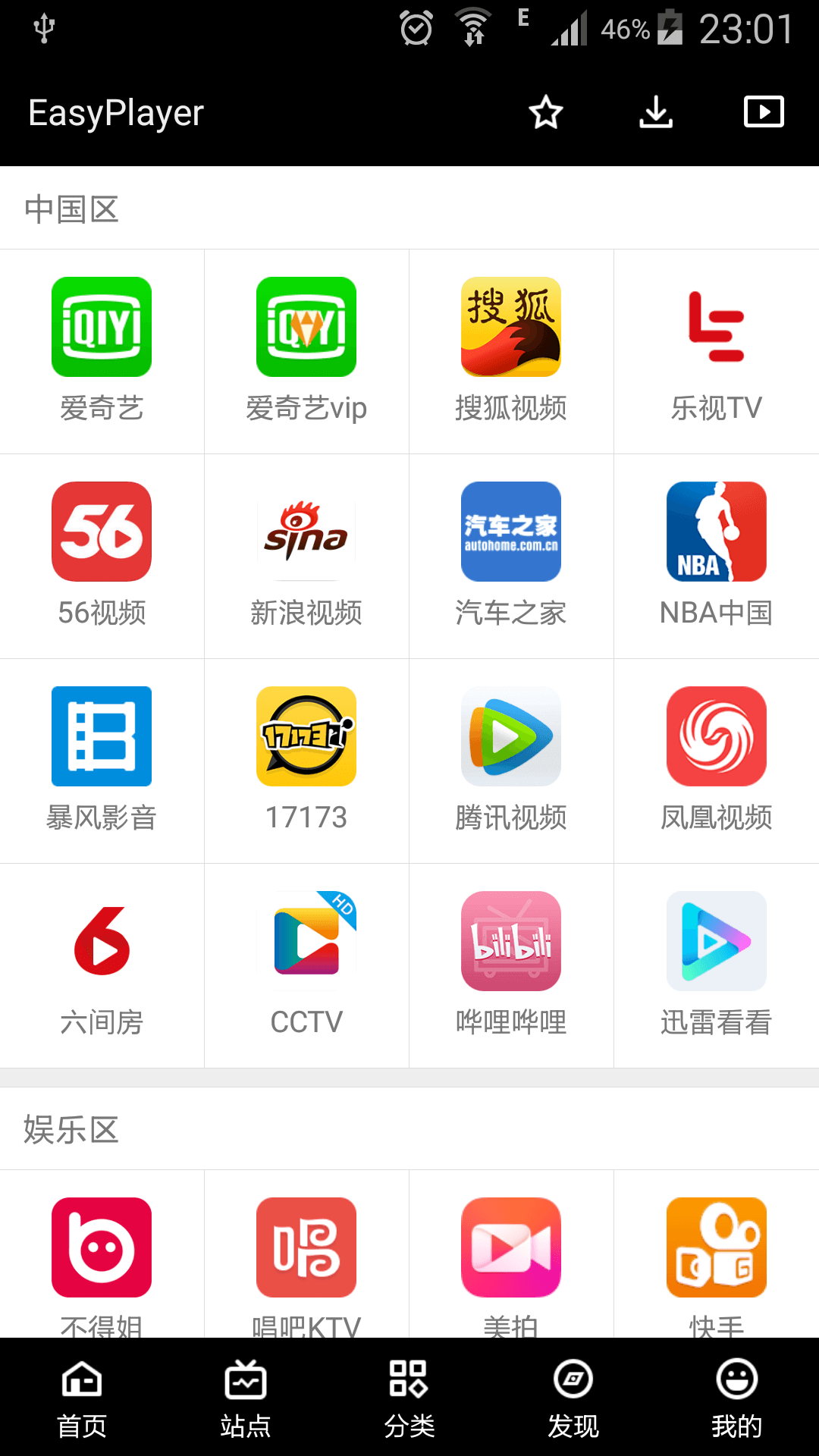Switch to the 我的 tab
819x1456 pixels.
[737, 1398]
